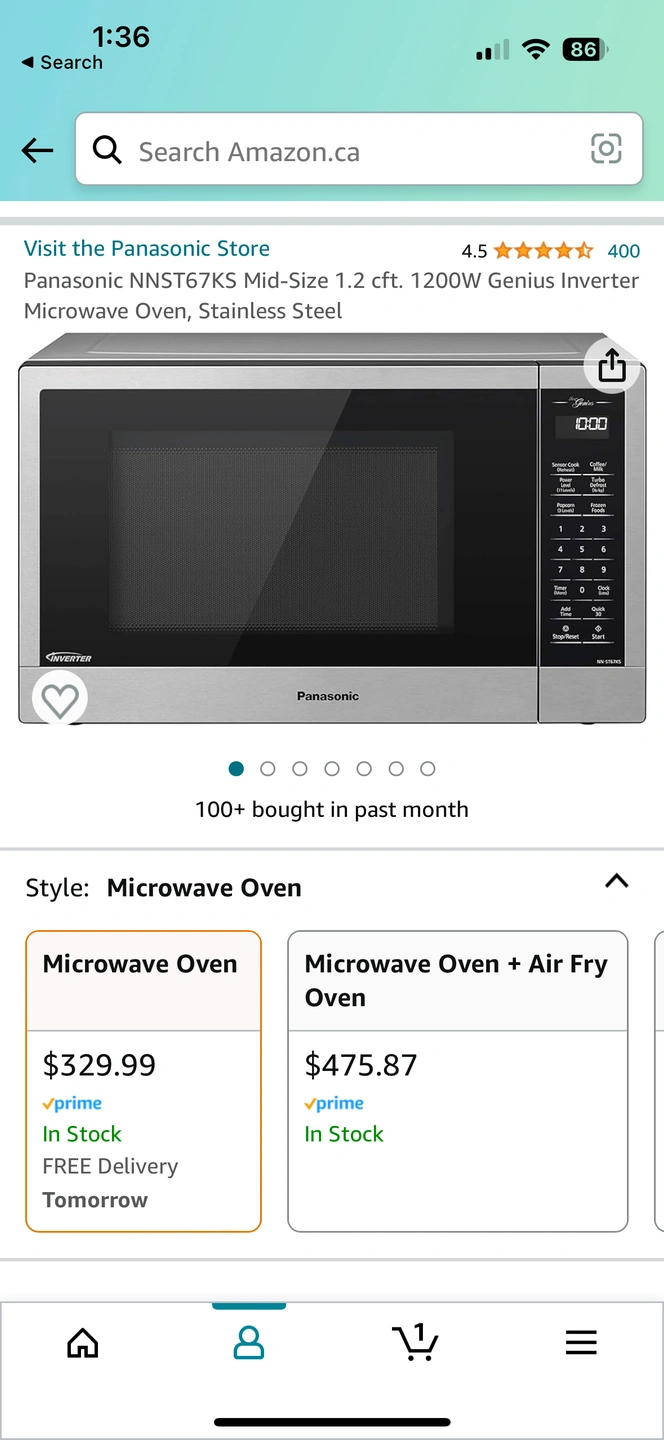Screen dimensions: 664x1440
Task: Open the account profile tab
Action: tap(249, 1342)
